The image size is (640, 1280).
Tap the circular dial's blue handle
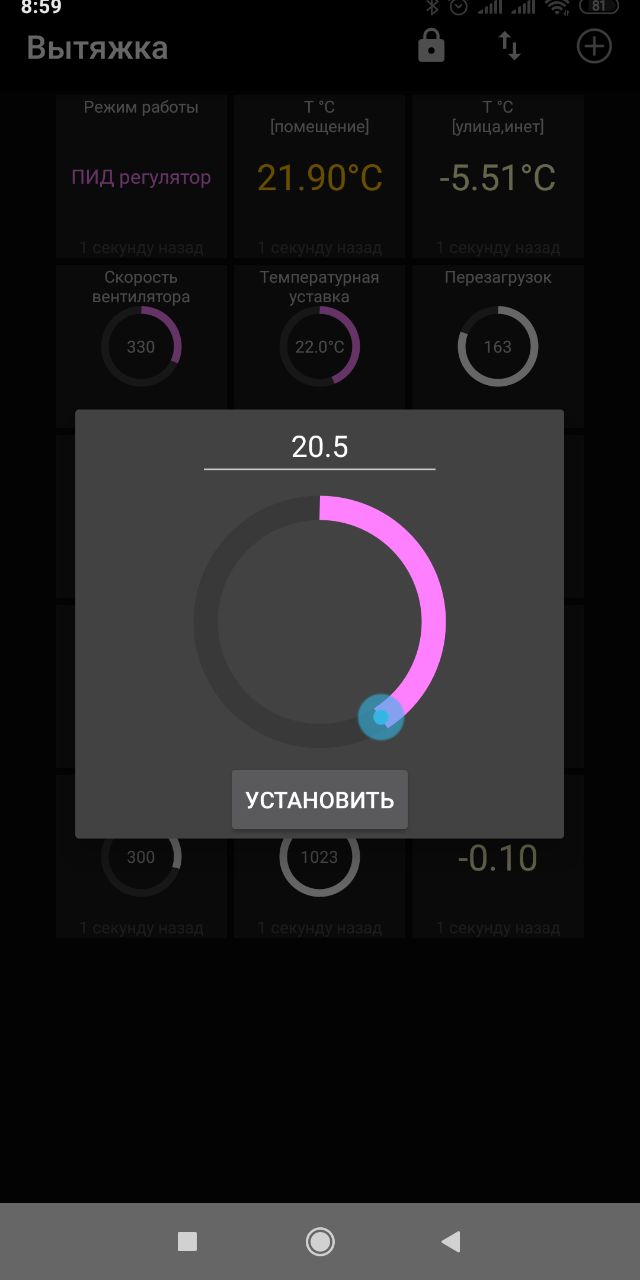pos(381,716)
